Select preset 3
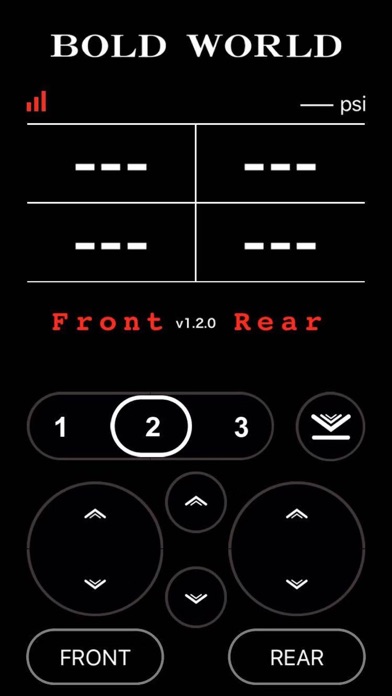This screenshot has height=696, width=392. pyautogui.click(x=241, y=427)
